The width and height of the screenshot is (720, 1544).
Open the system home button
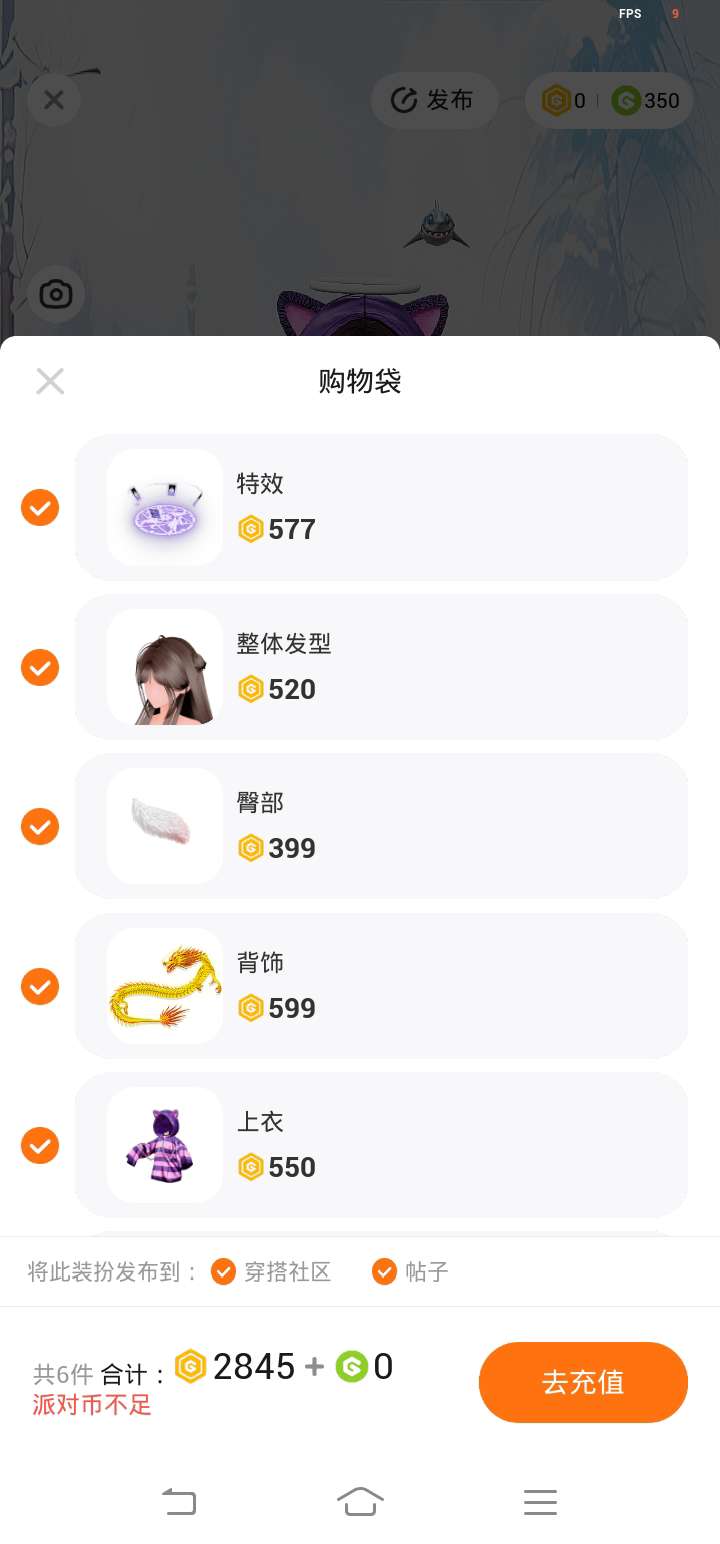[360, 1502]
